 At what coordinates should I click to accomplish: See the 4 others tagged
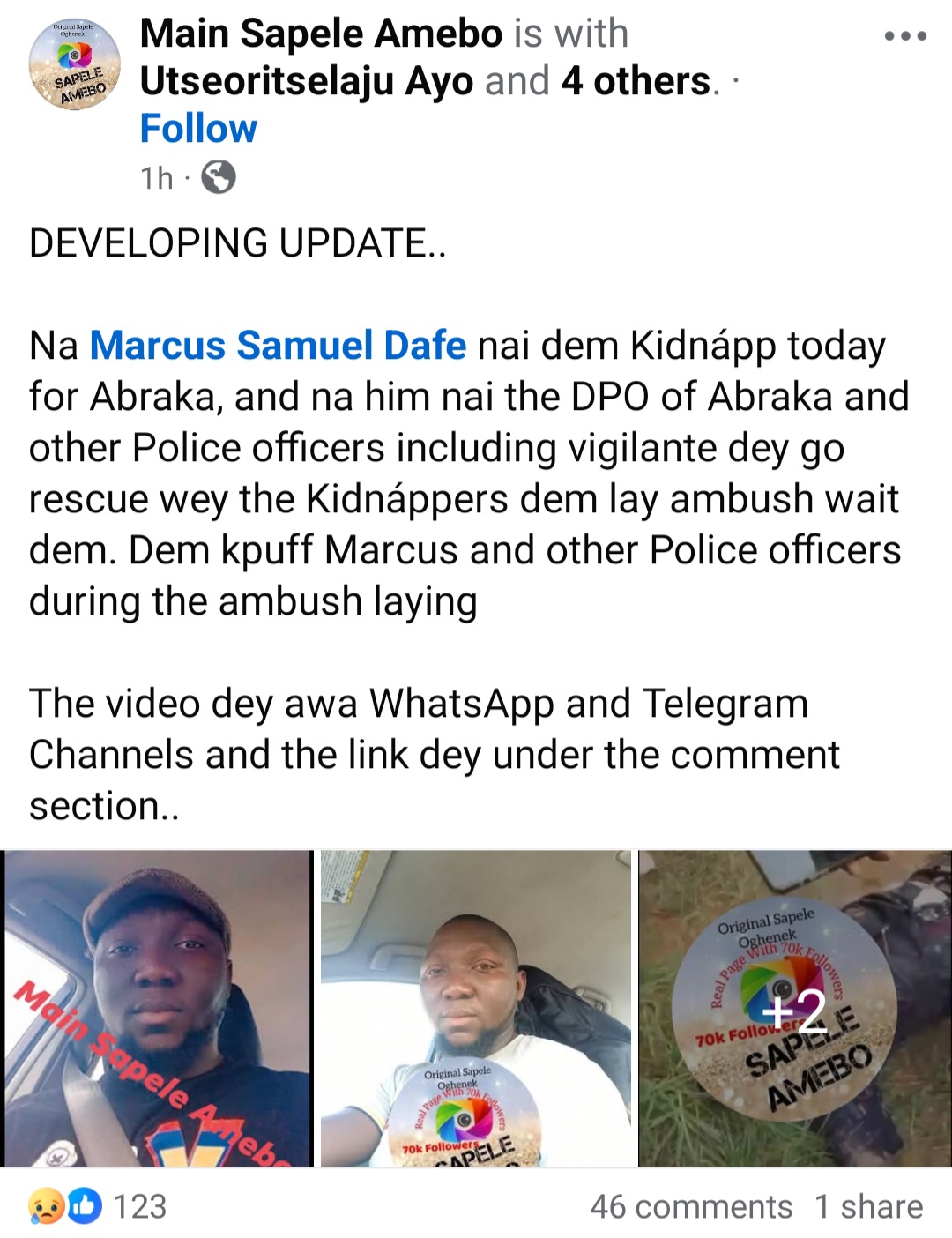pyautogui.click(x=636, y=82)
